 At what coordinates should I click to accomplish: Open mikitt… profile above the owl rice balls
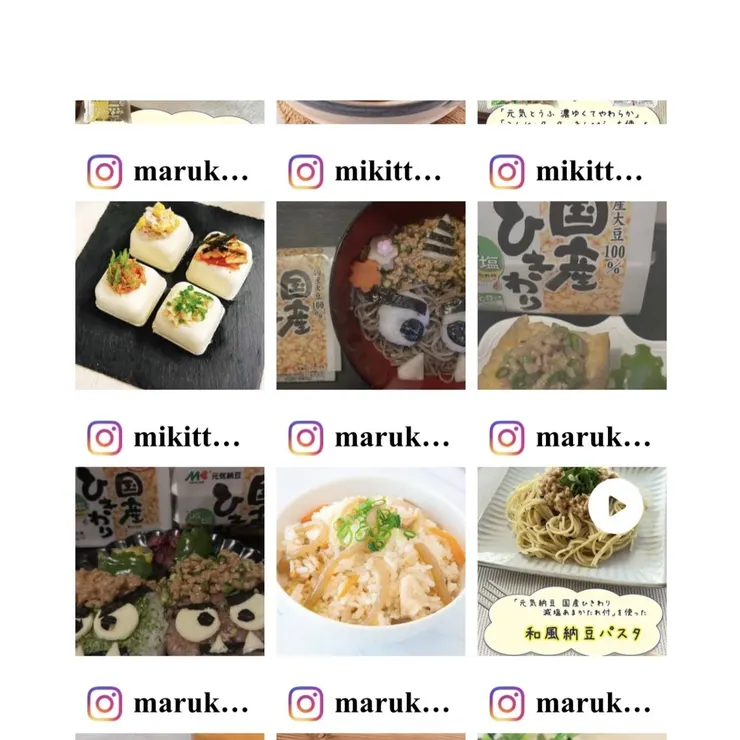point(170,438)
